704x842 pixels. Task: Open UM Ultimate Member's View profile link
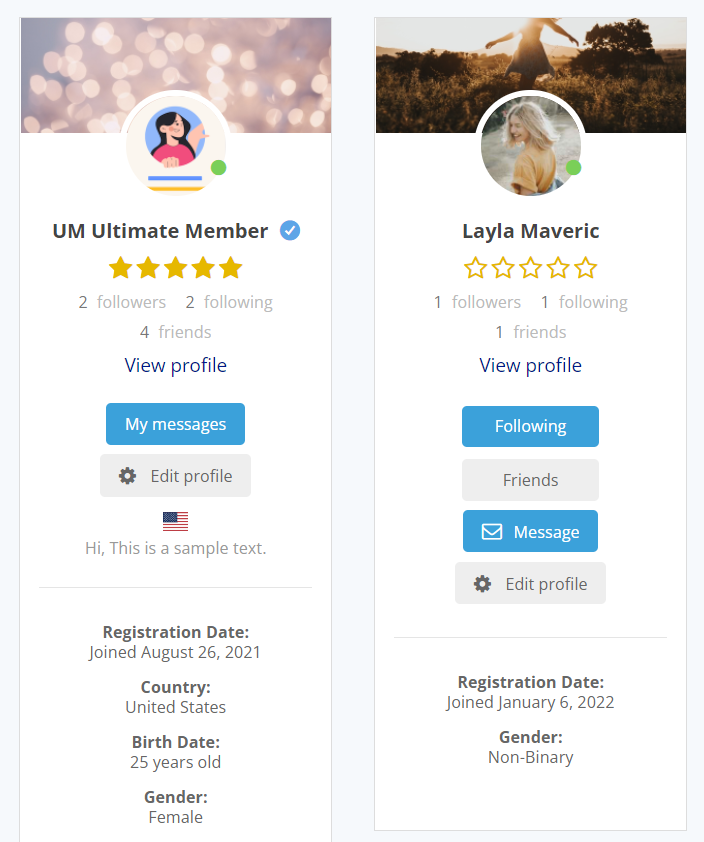pyautogui.click(x=175, y=365)
